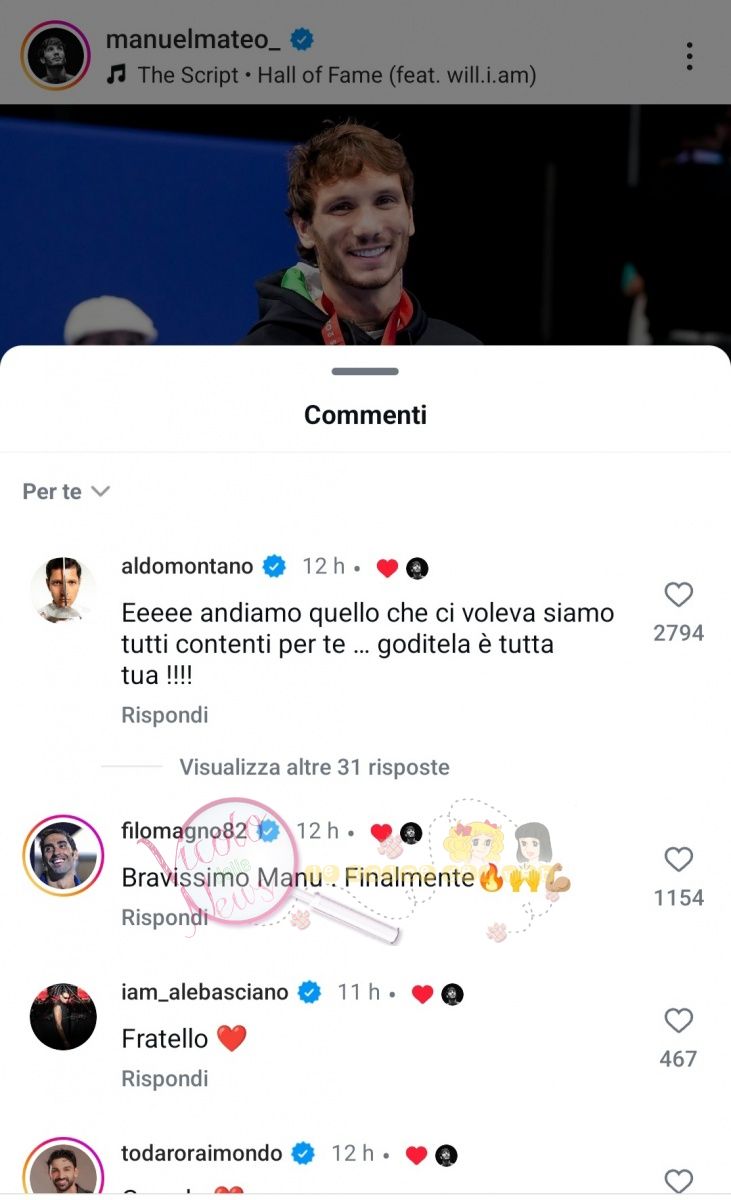This screenshot has width=731, height=1200.
Task: Tap the comments sheet drag handle
Action: 365,371
